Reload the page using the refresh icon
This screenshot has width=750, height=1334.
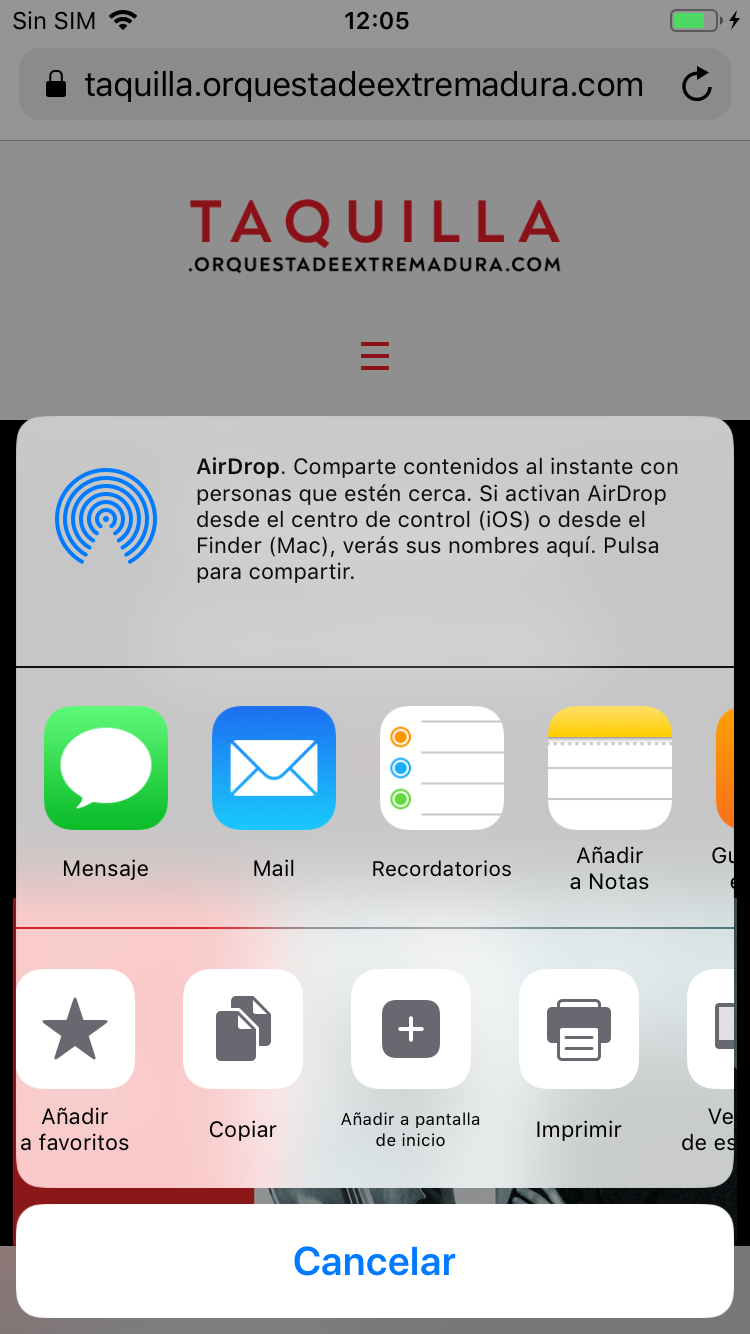[697, 85]
